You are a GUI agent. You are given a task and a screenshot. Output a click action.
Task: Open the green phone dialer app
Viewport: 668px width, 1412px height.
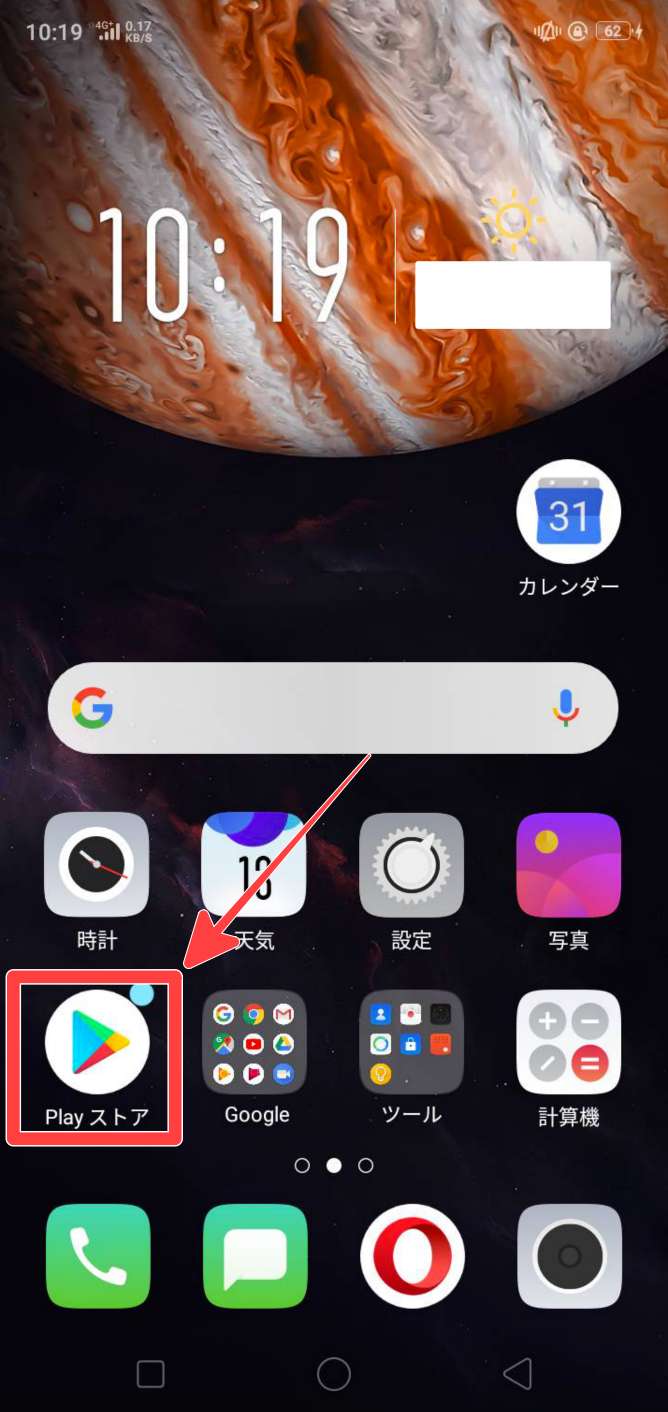97,1257
